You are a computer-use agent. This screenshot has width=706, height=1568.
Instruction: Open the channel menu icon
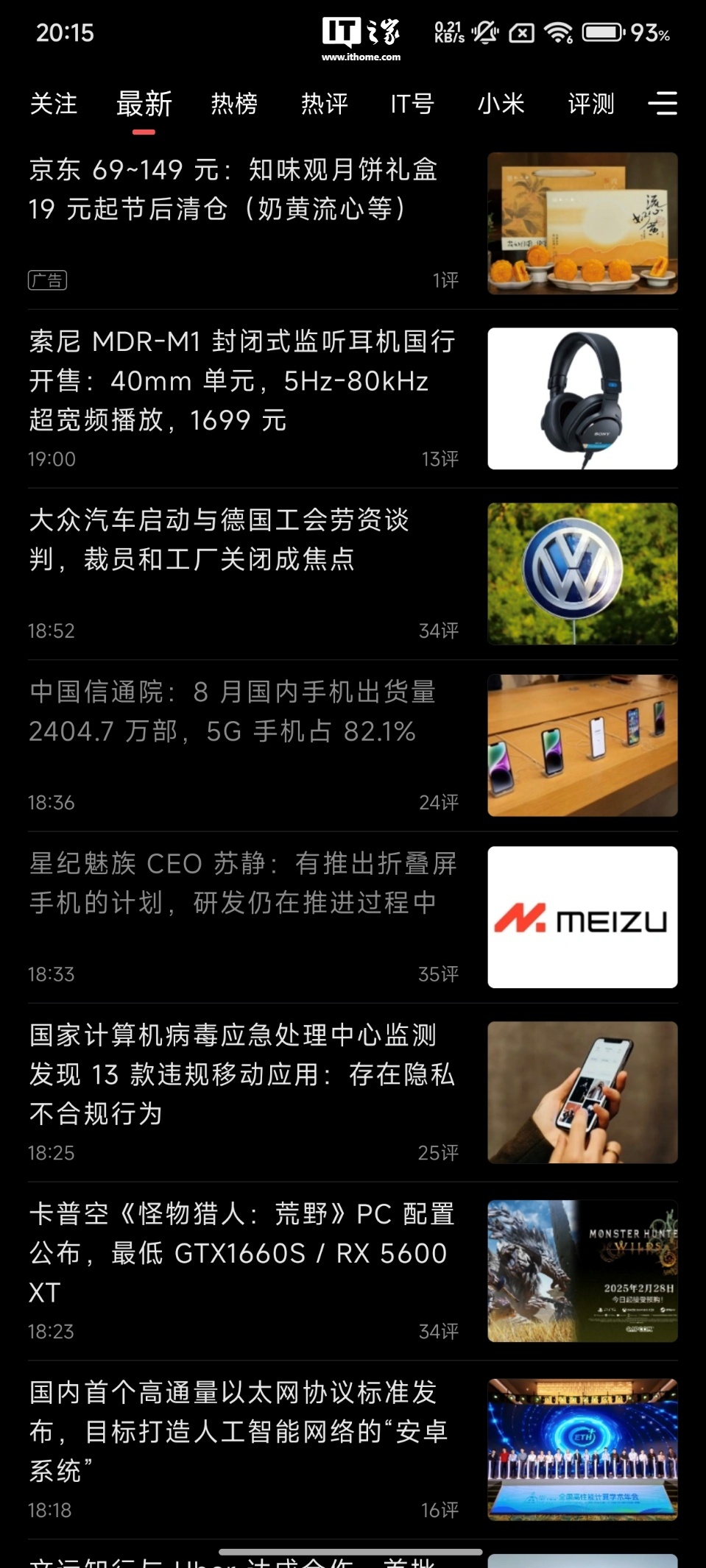(663, 104)
